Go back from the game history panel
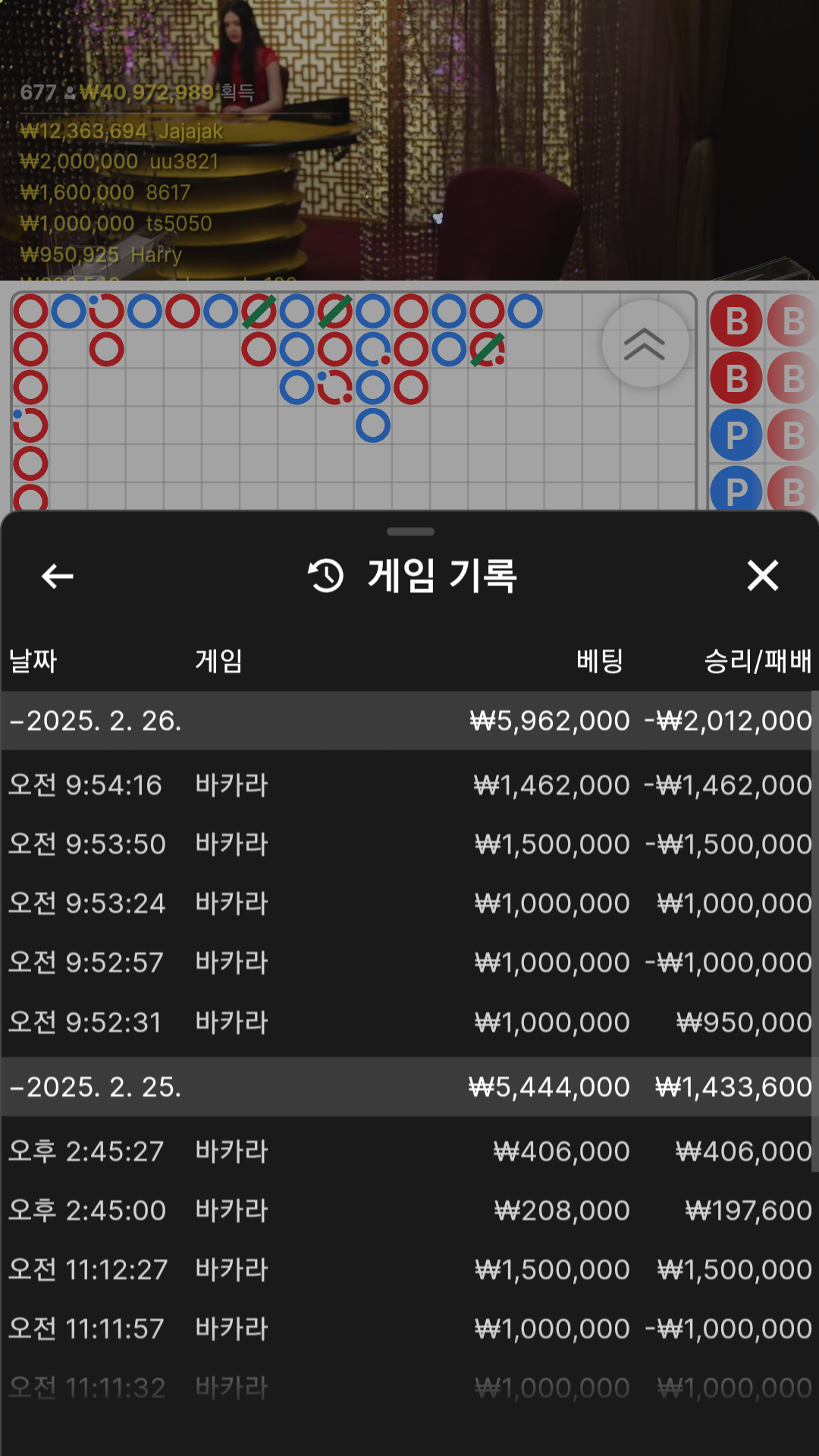 58,576
